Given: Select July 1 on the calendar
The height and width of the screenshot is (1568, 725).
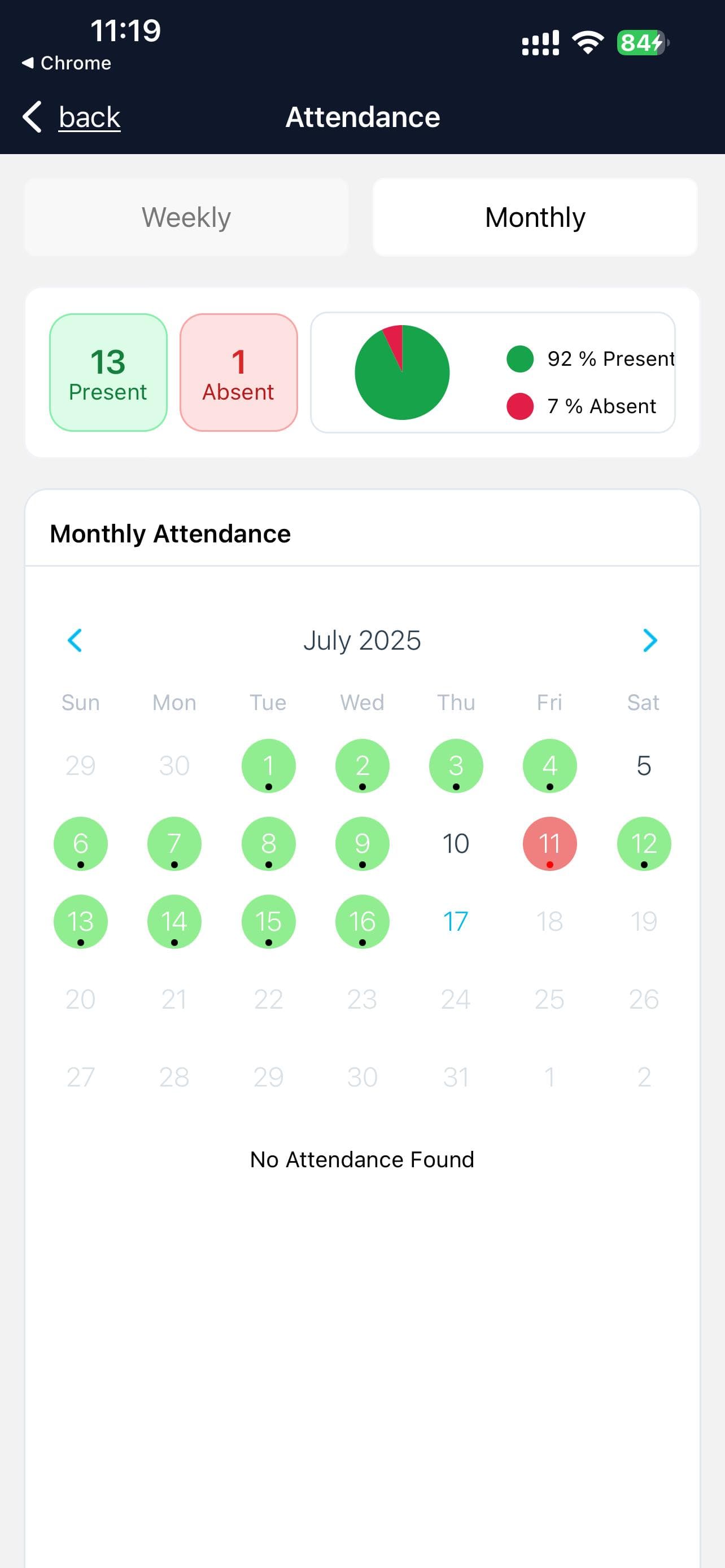Looking at the screenshot, I should [268, 765].
